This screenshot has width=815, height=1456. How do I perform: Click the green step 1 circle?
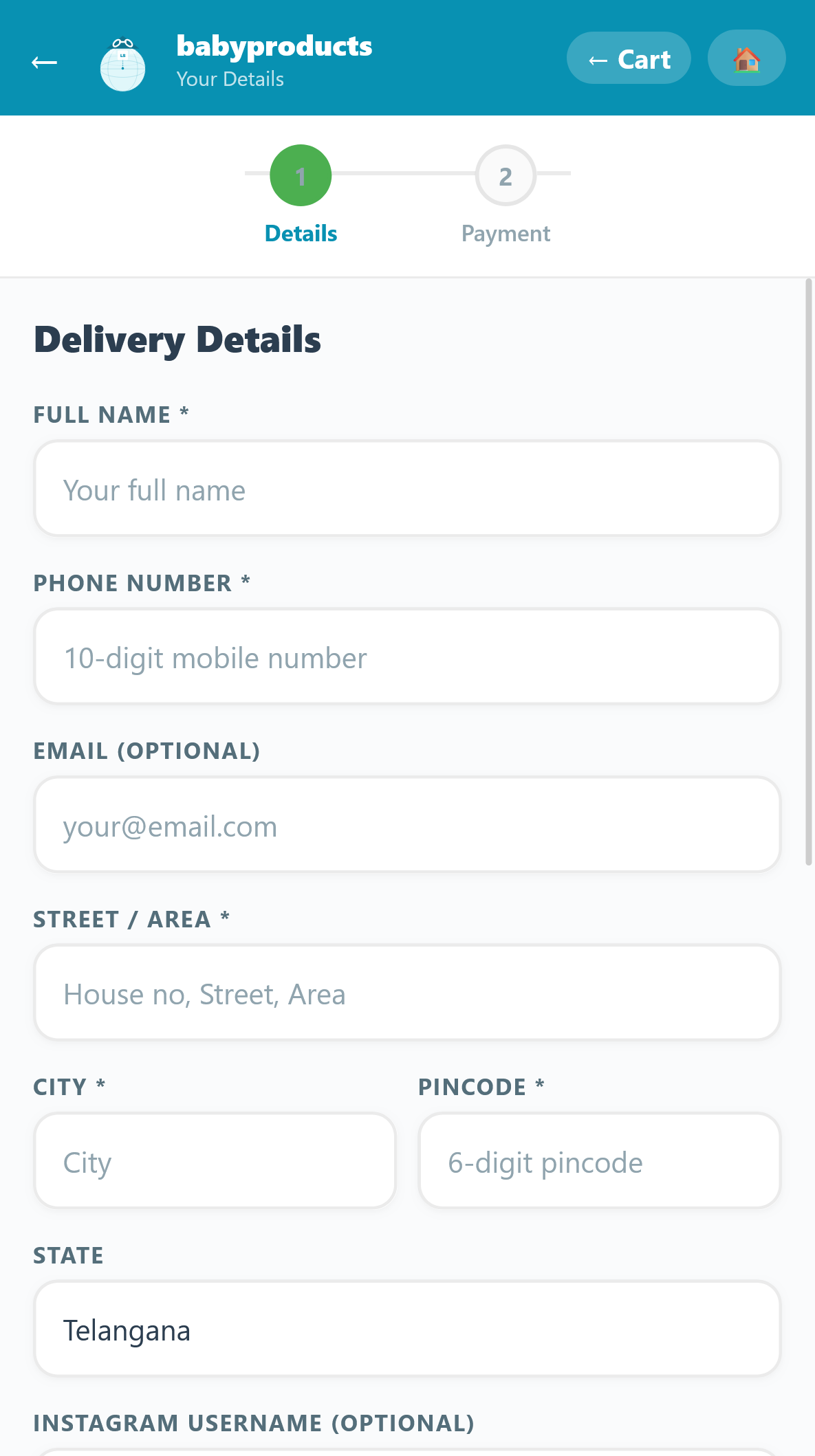tap(301, 175)
